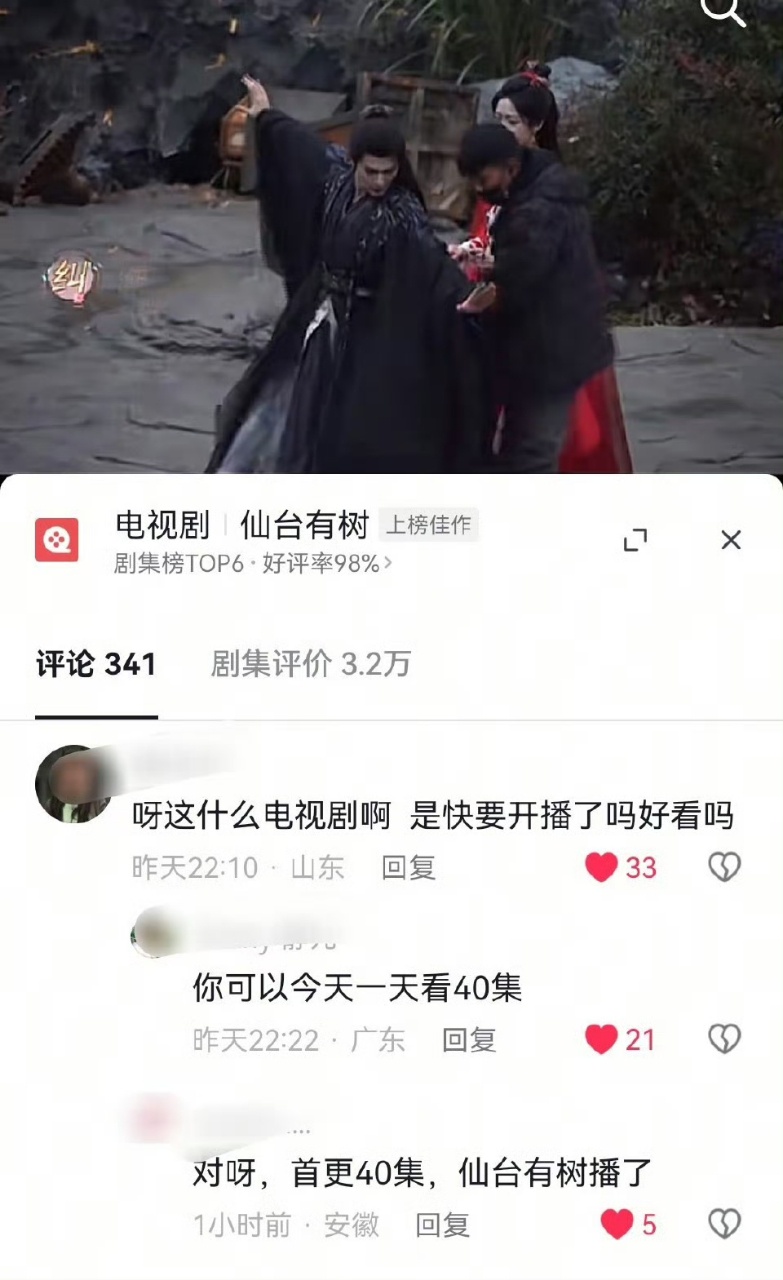
Task: Open the 仙台有树 series page
Action: pyautogui.click(x=305, y=525)
